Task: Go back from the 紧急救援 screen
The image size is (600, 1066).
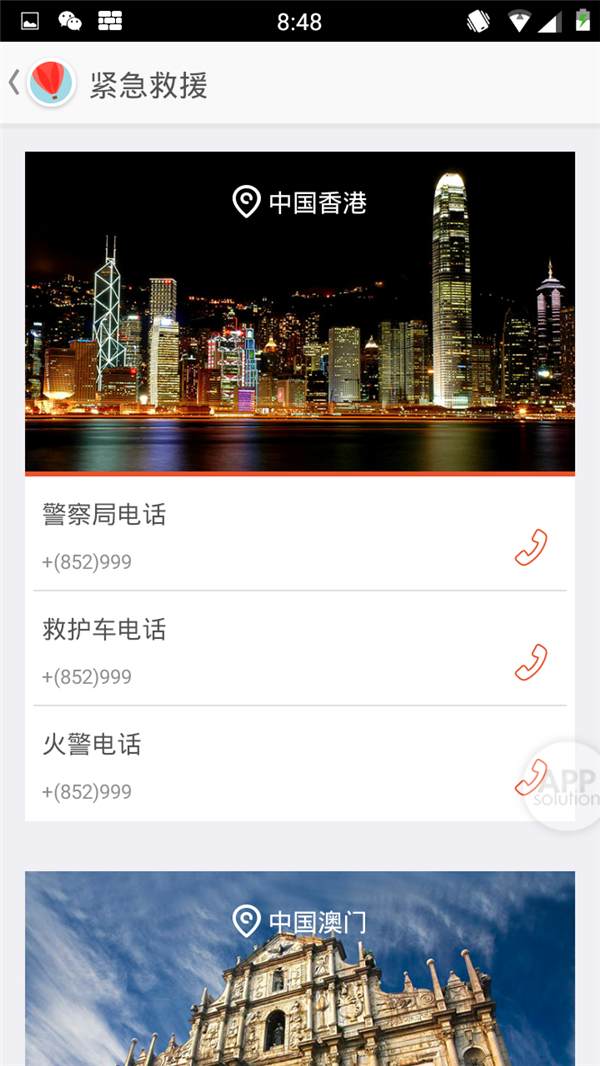Action: pyautogui.click(x=15, y=83)
